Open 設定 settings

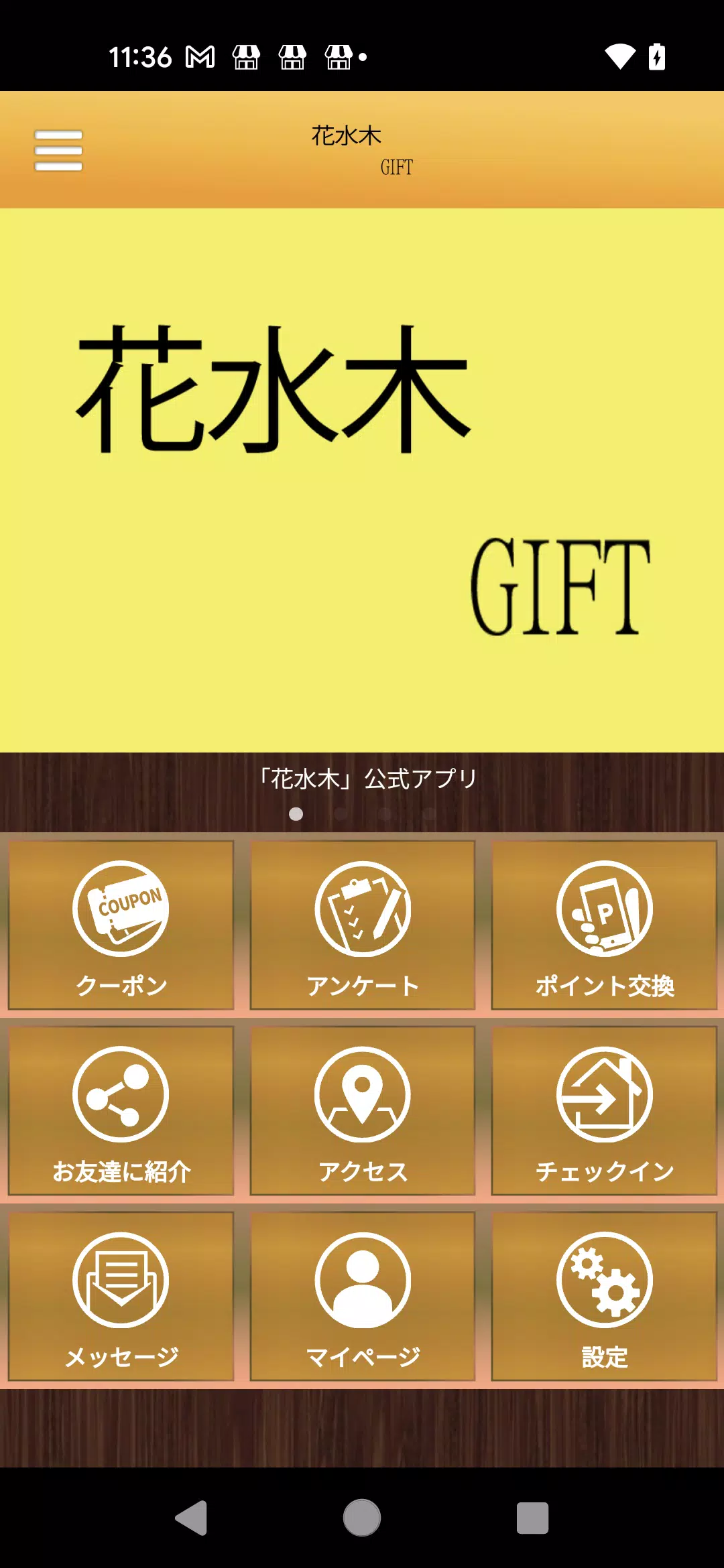click(604, 1296)
